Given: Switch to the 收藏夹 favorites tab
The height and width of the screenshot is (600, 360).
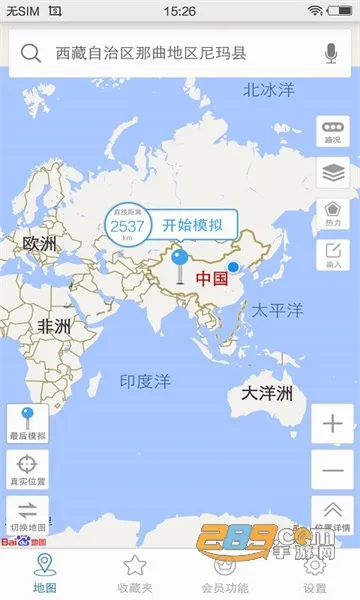Looking at the screenshot, I should pos(135,574).
